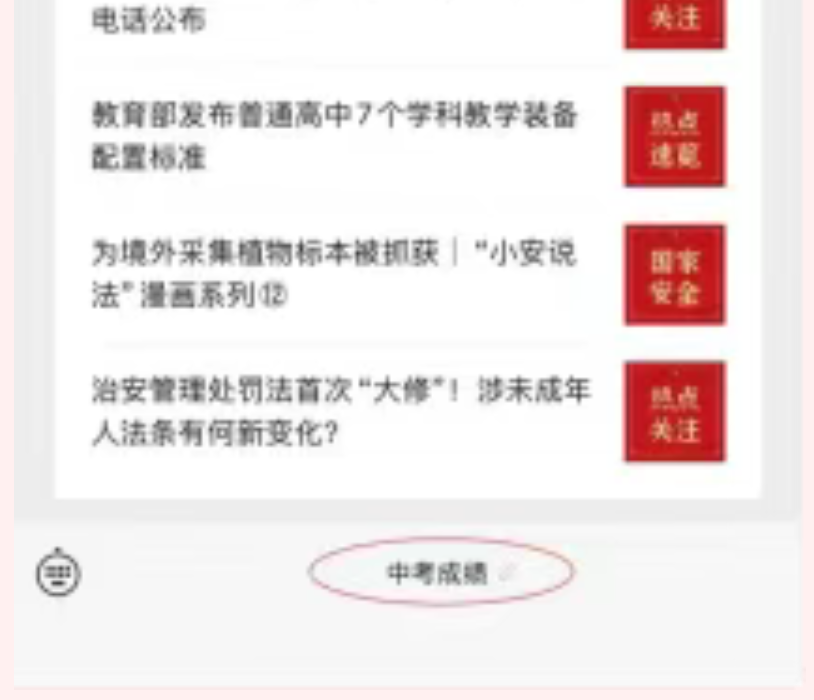The image size is (814, 700).
Task: Switch to keyboard input mode
Action: tap(59, 573)
